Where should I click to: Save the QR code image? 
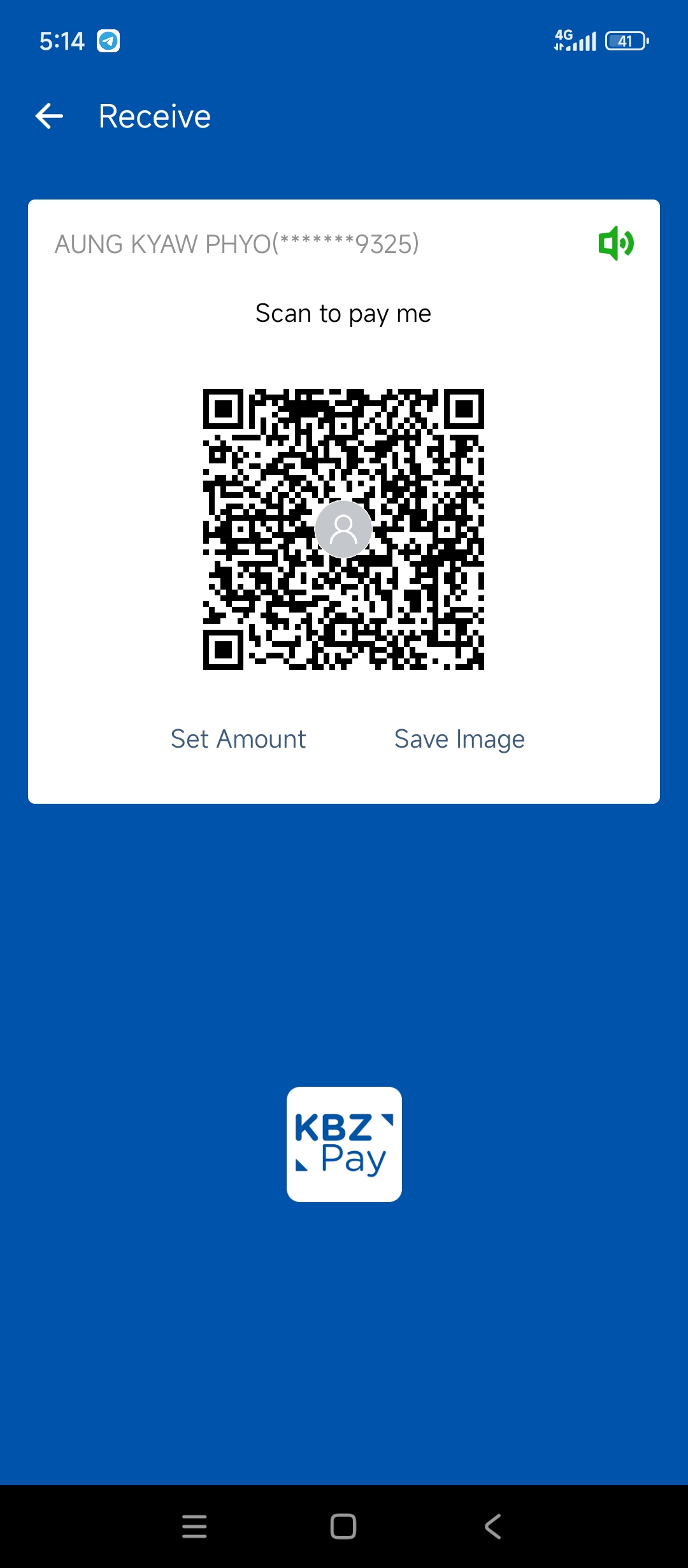tap(459, 739)
